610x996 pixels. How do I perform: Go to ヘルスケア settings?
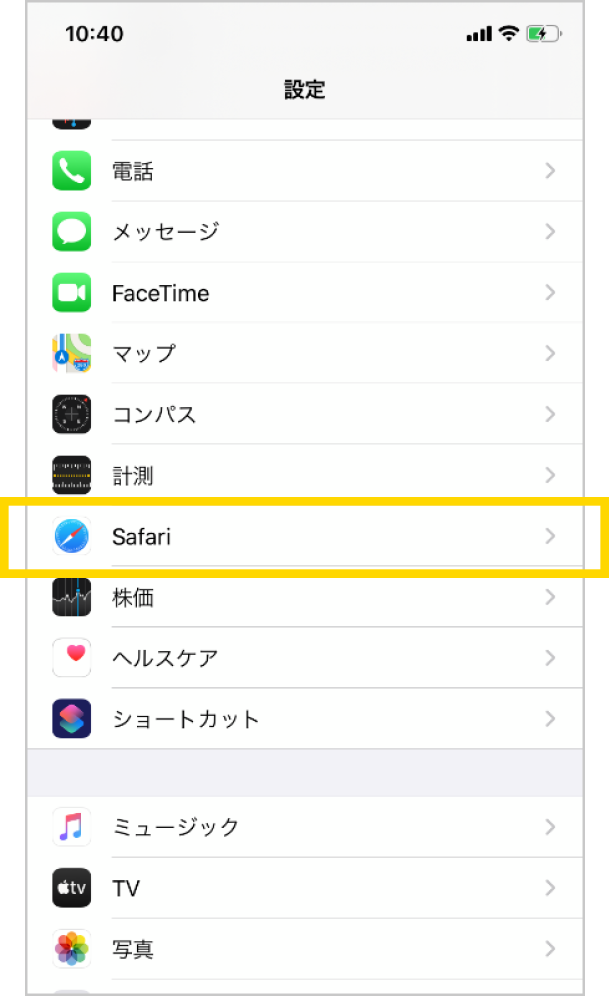305,657
